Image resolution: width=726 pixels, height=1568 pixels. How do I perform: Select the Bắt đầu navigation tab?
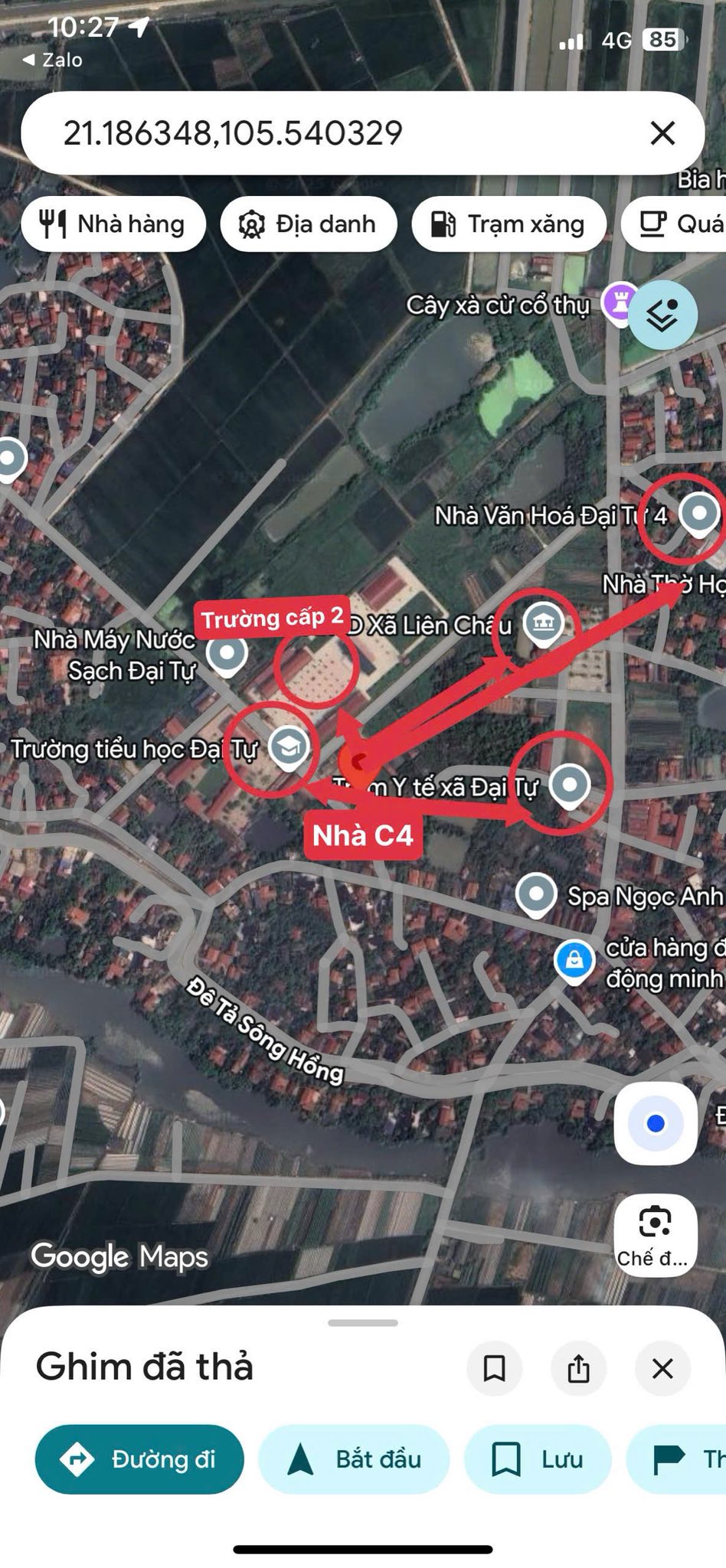(x=356, y=1459)
